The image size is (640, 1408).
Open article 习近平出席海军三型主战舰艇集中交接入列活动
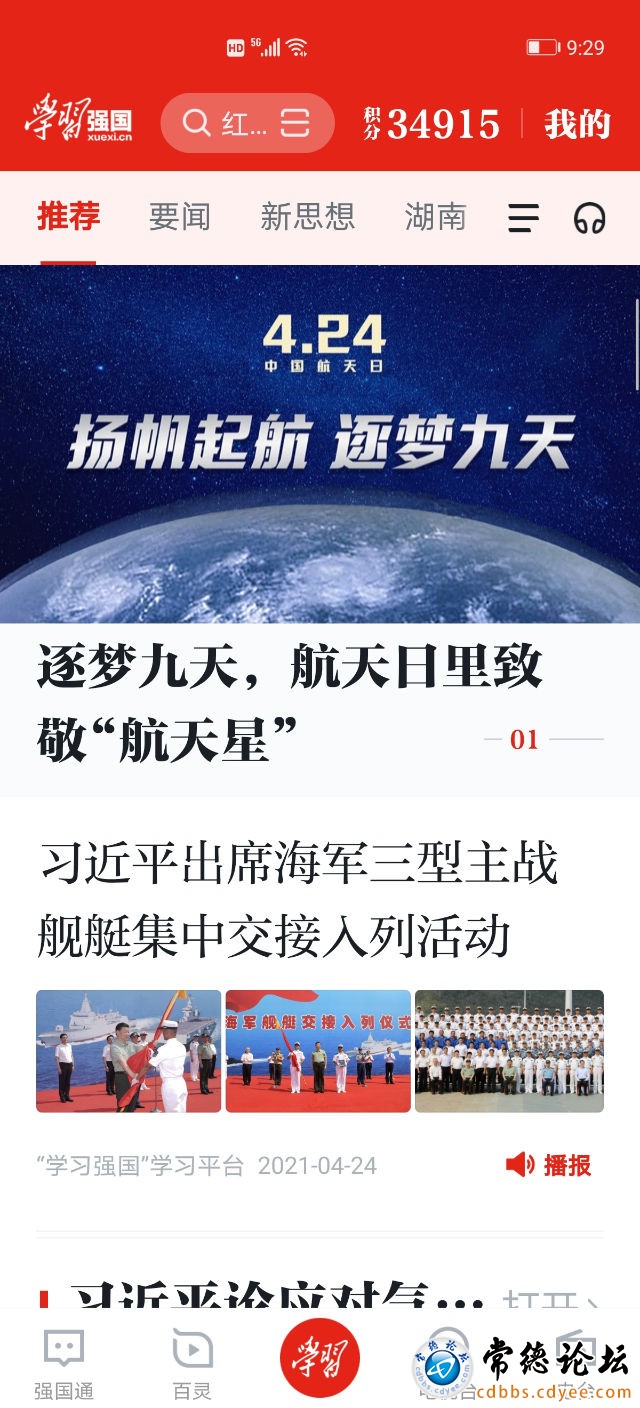[x=298, y=900]
